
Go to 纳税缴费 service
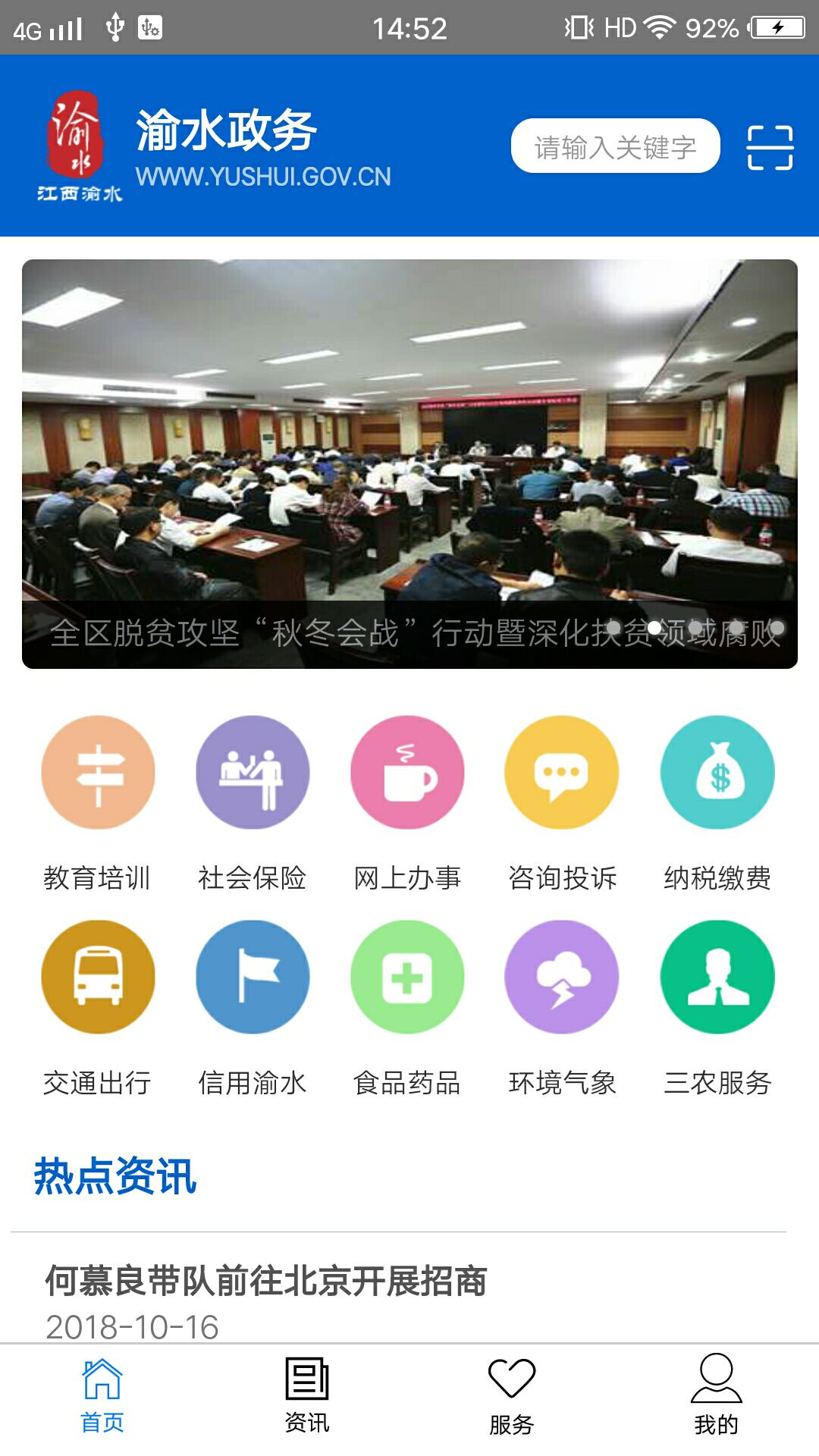pyautogui.click(x=717, y=773)
